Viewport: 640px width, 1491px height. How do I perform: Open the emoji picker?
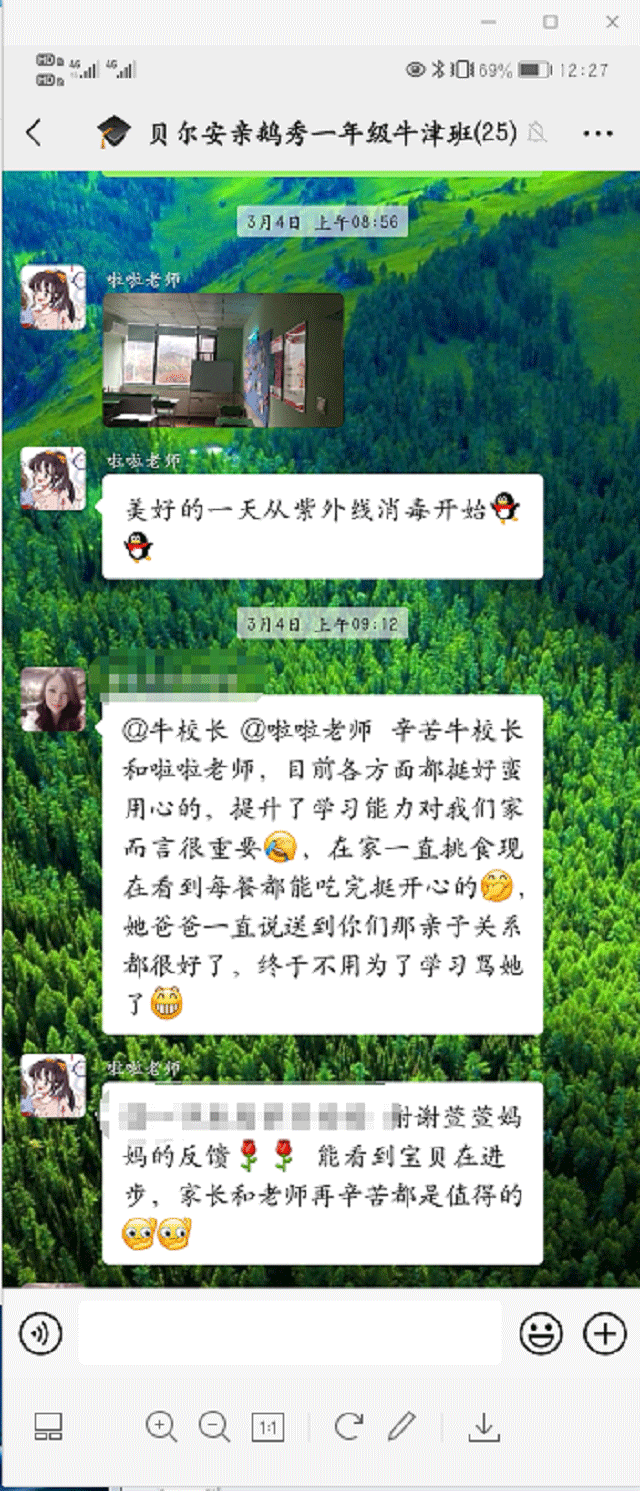tap(540, 1333)
